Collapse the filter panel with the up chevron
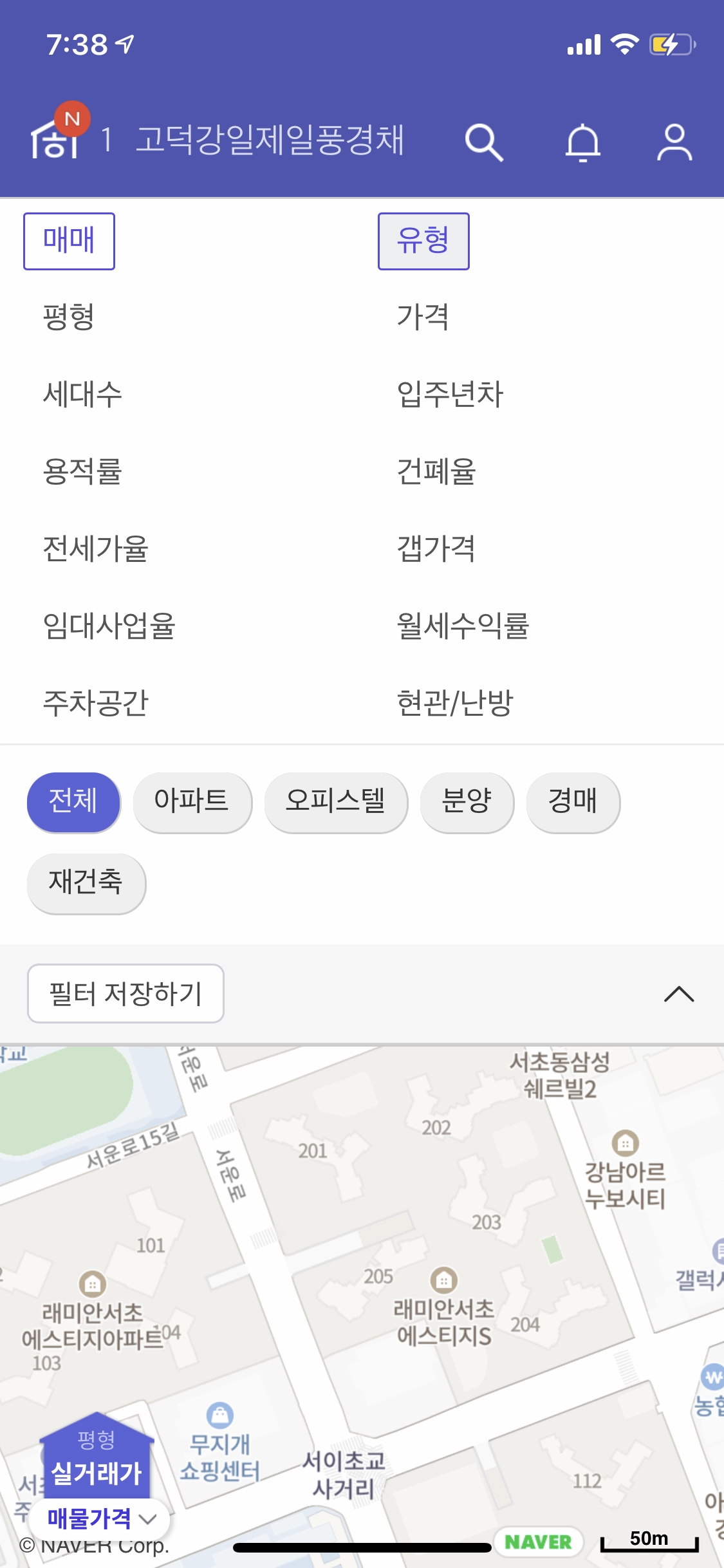 679,994
